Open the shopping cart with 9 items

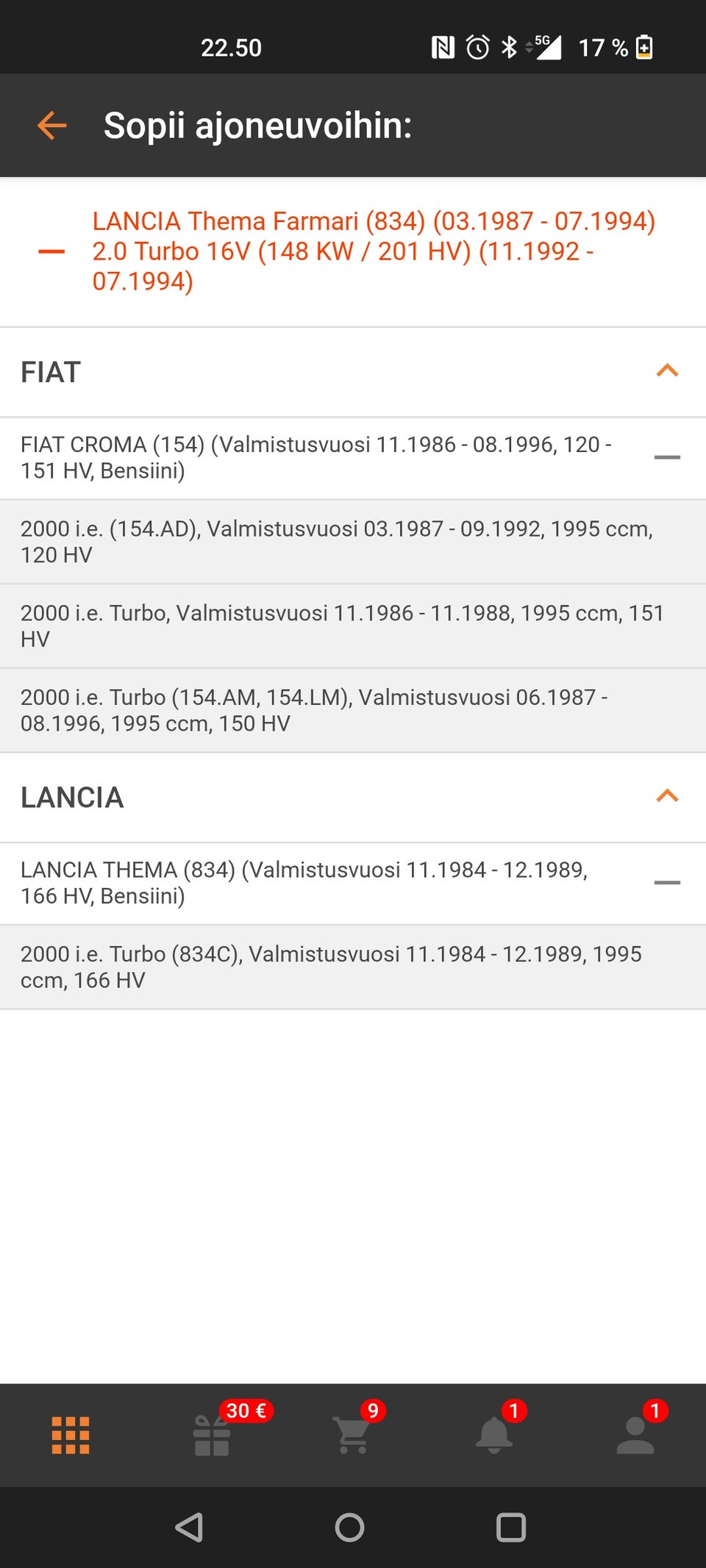click(x=353, y=1435)
